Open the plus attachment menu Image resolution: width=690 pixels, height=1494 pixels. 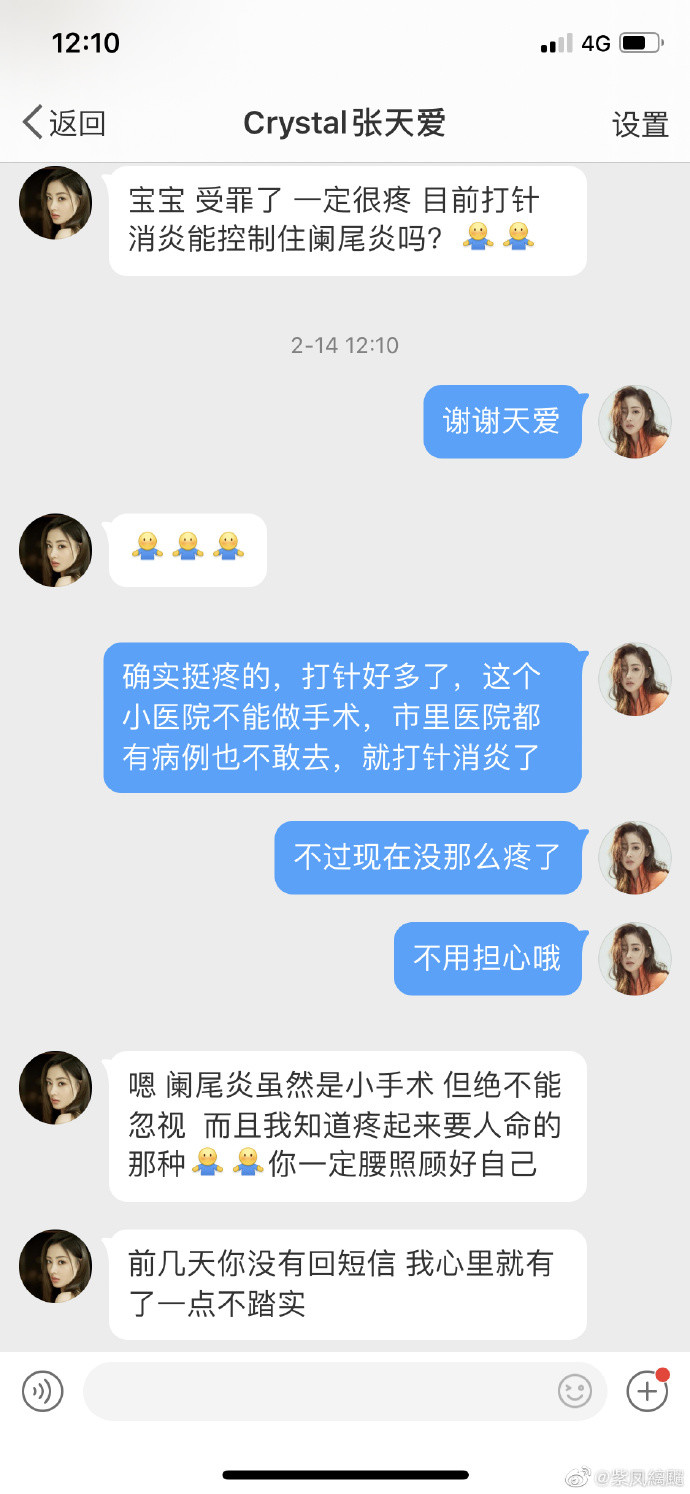point(647,1391)
